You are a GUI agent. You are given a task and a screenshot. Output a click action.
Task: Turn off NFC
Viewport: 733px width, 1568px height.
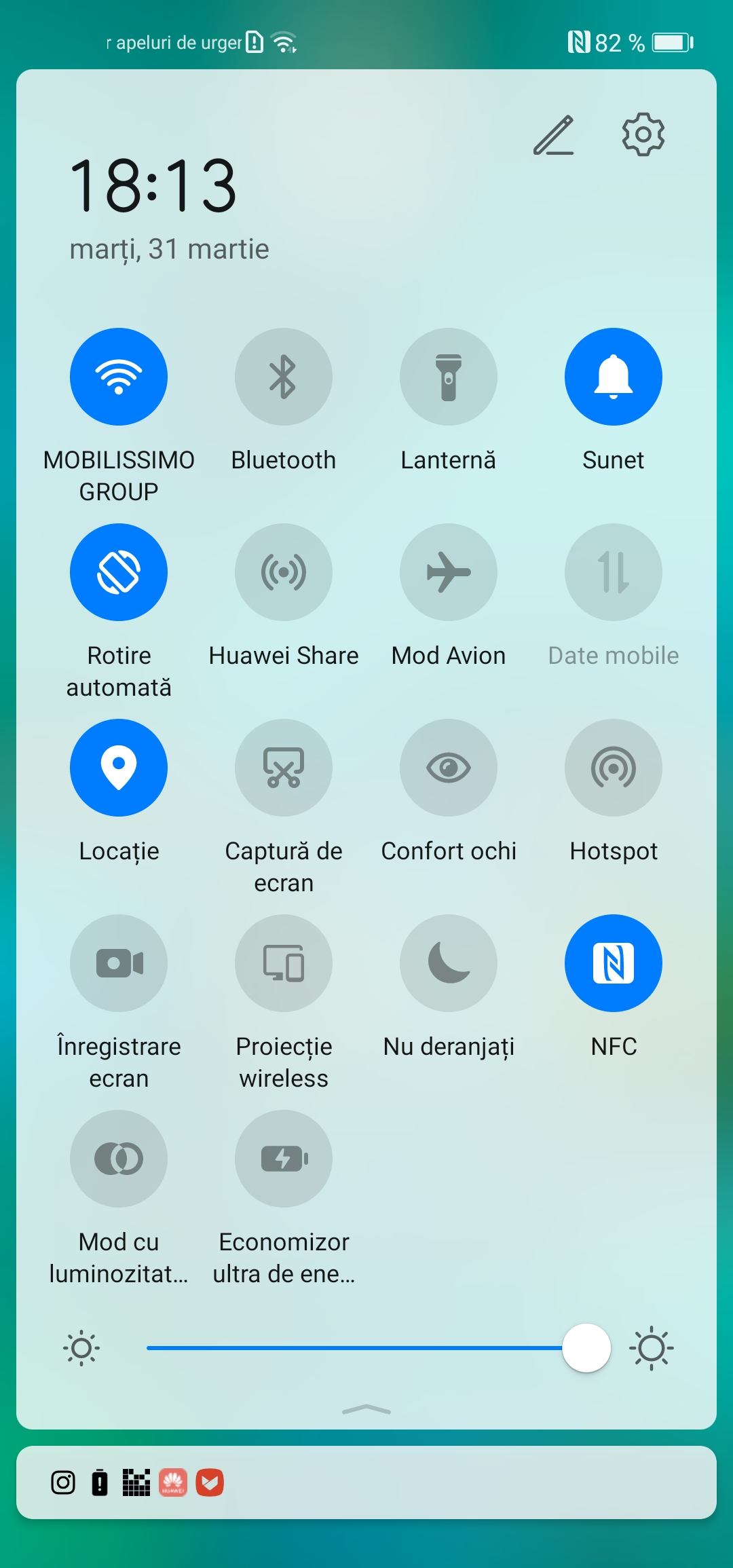point(614,963)
